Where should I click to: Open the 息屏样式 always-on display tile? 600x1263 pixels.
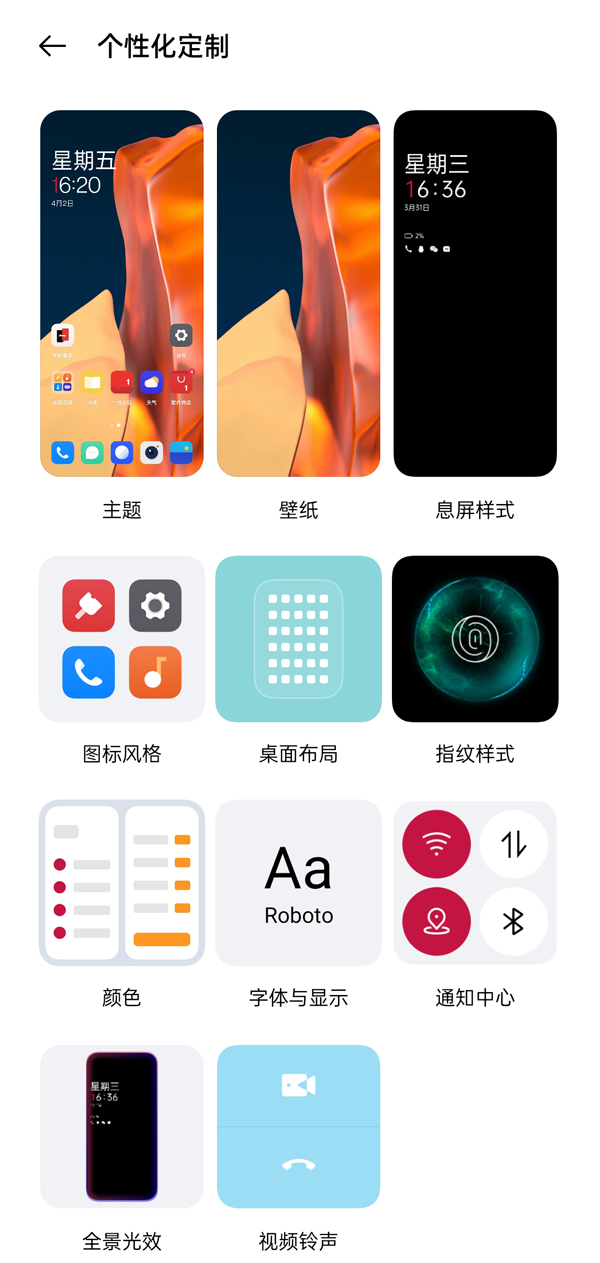pos(475,293)
